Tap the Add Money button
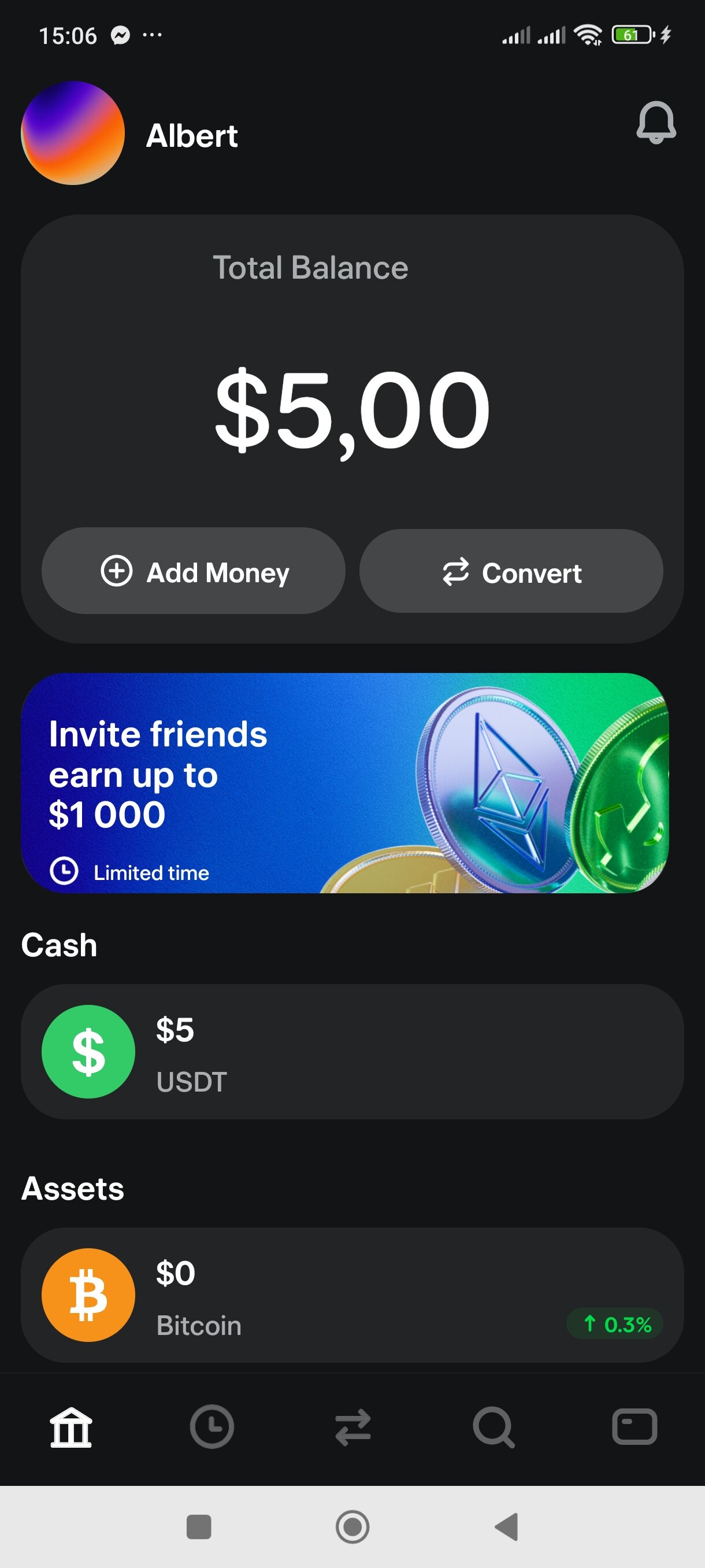The width and height of the screenshot is (705, 1568). pyautogui.click(x=194, y=571)
